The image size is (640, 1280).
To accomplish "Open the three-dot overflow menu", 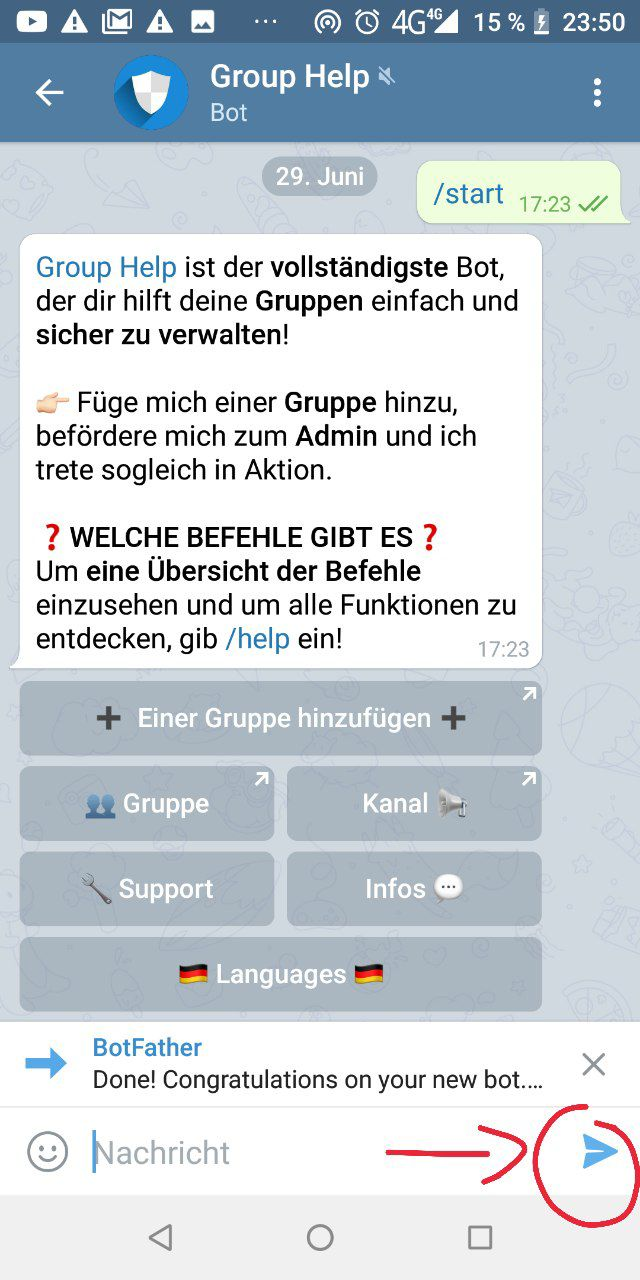I will [x=597, y=93].
